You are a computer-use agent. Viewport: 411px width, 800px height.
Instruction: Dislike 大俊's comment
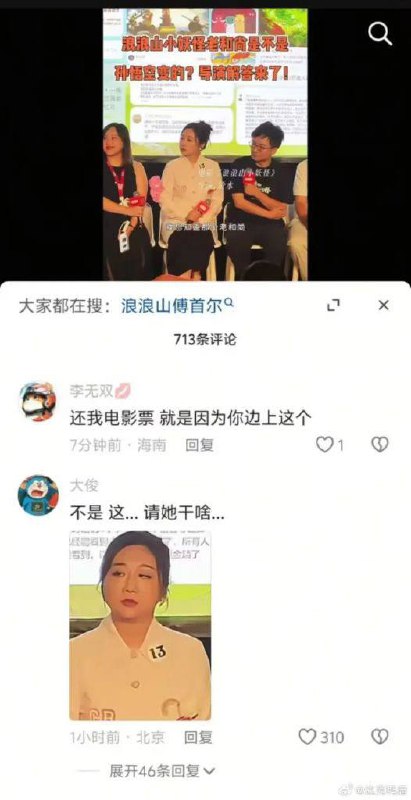(x=379, y=737)
